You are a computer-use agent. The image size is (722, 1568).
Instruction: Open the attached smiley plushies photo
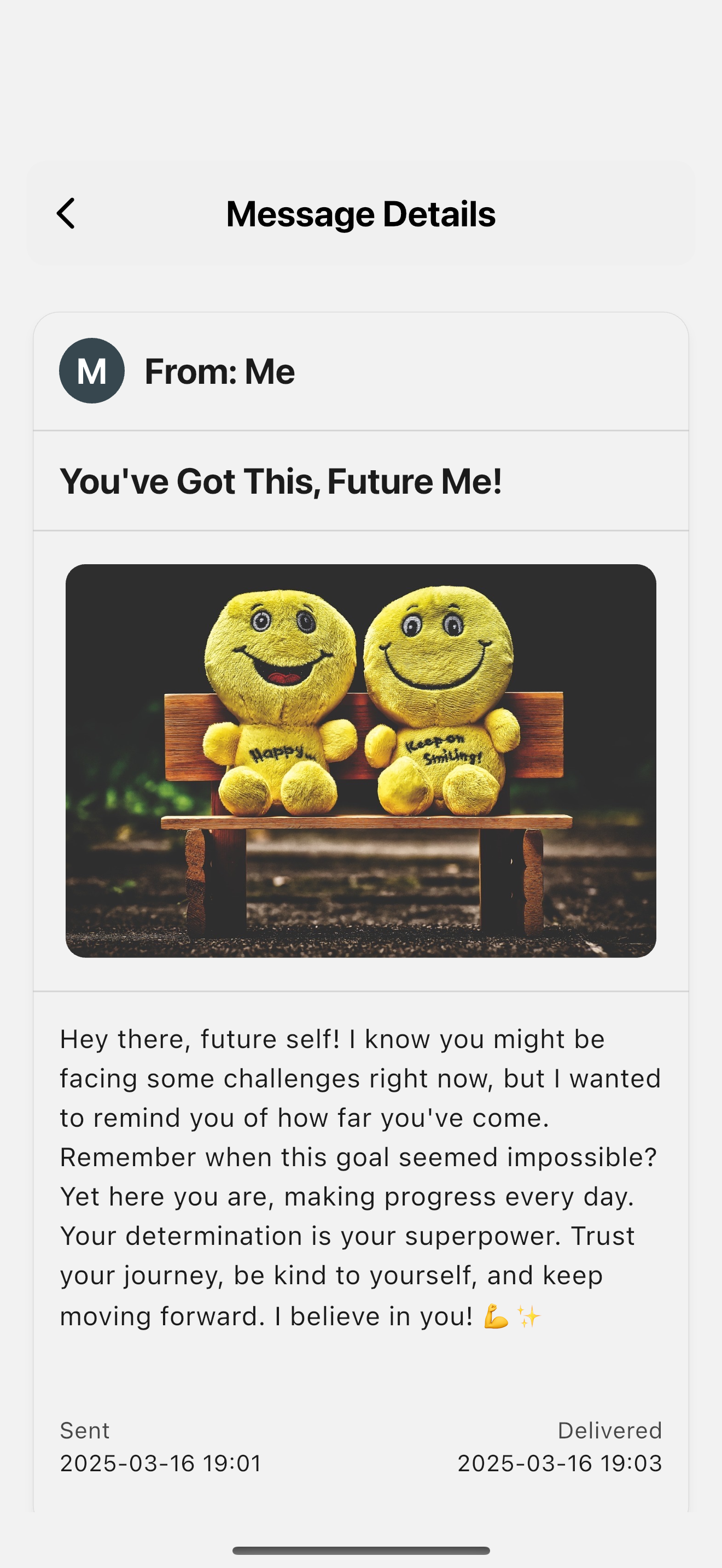(361, 770)
